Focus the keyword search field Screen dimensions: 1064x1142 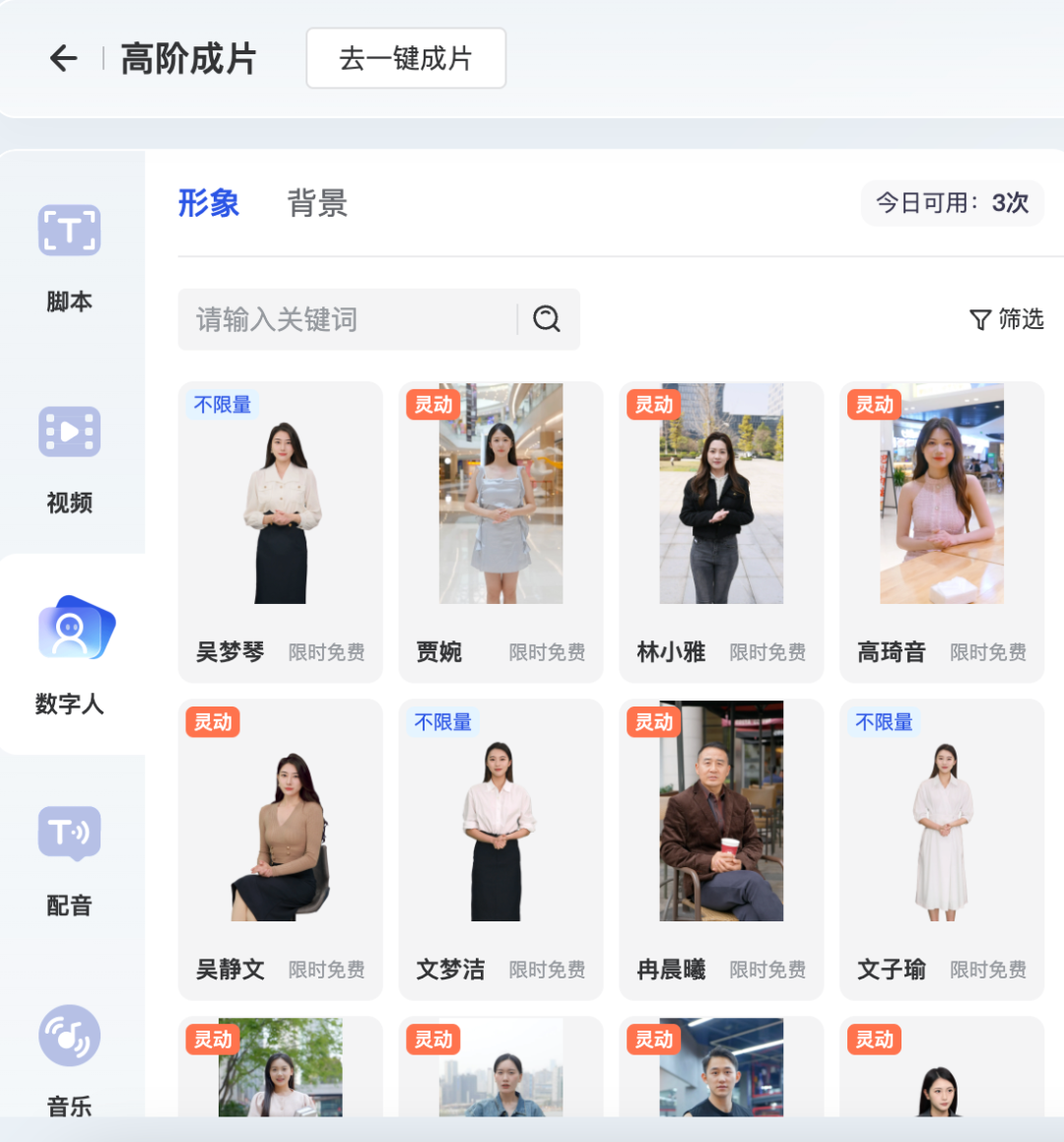click(x=345, y=319)
